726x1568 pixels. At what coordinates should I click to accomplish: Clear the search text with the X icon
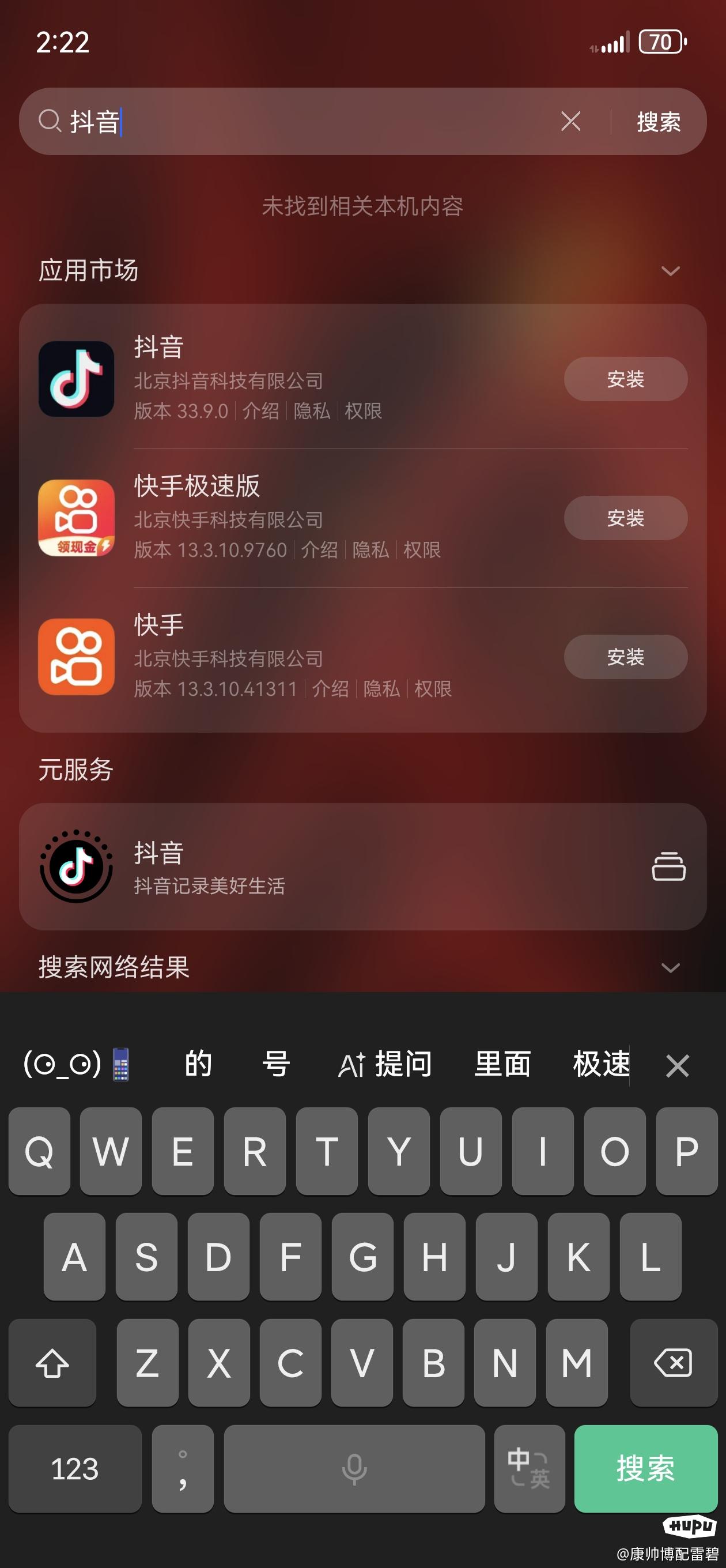click(x=570, y=121)
